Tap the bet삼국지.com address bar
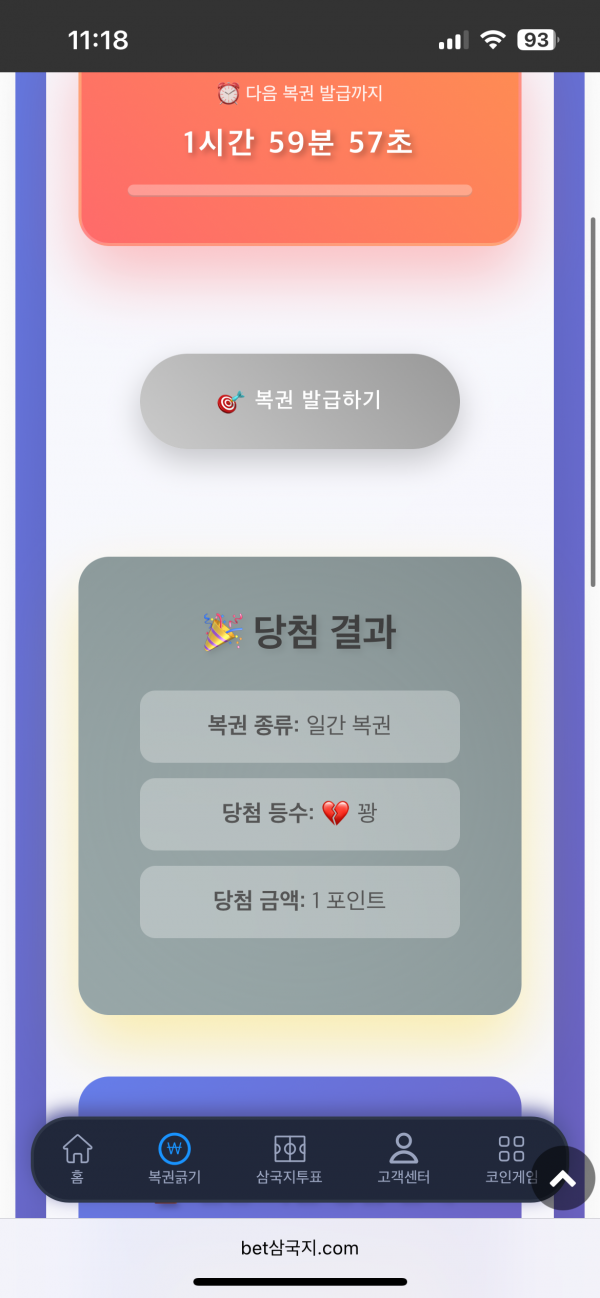 [x=300, y=1248]
